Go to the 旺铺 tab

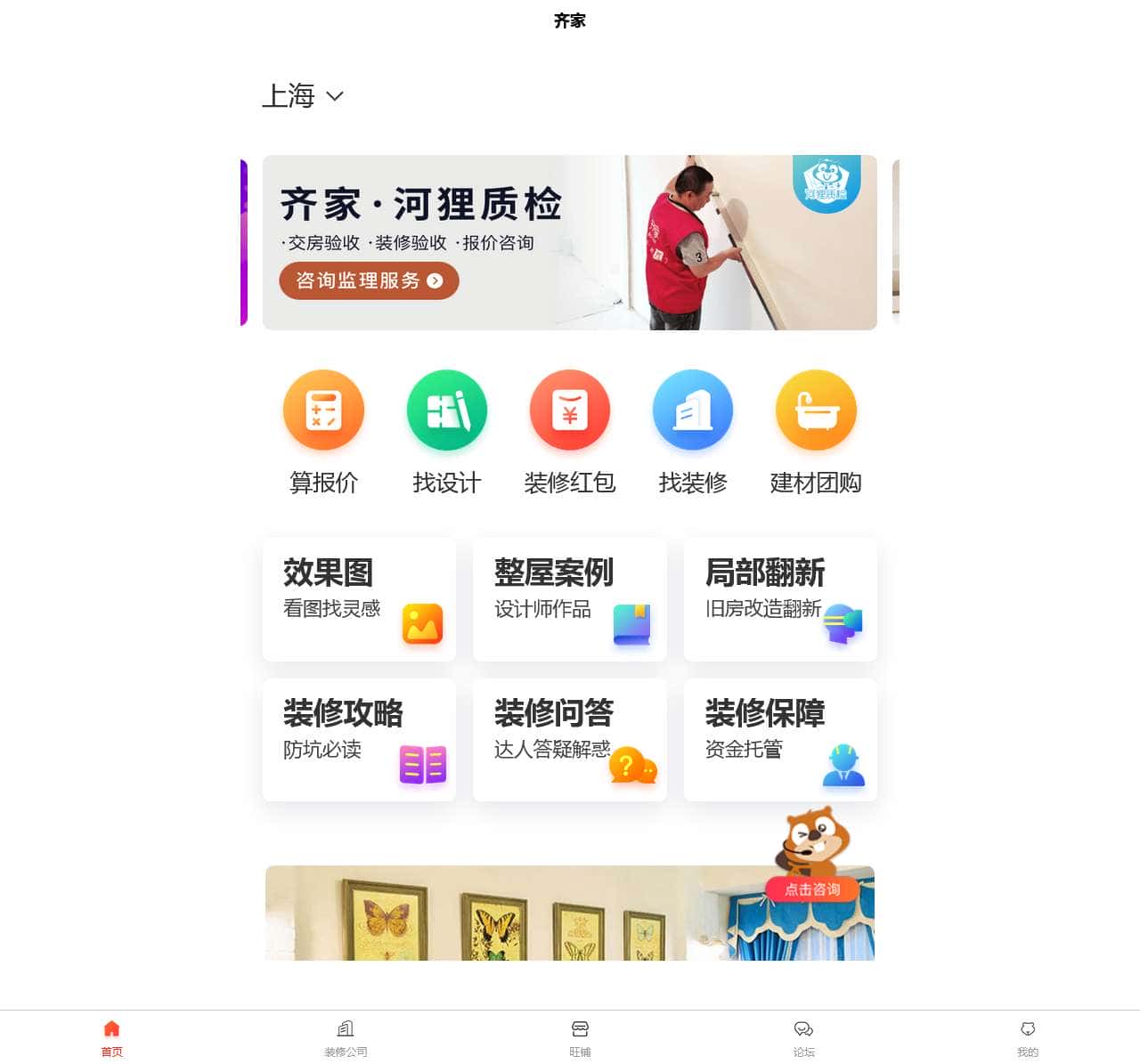(x=580, y=1038)
